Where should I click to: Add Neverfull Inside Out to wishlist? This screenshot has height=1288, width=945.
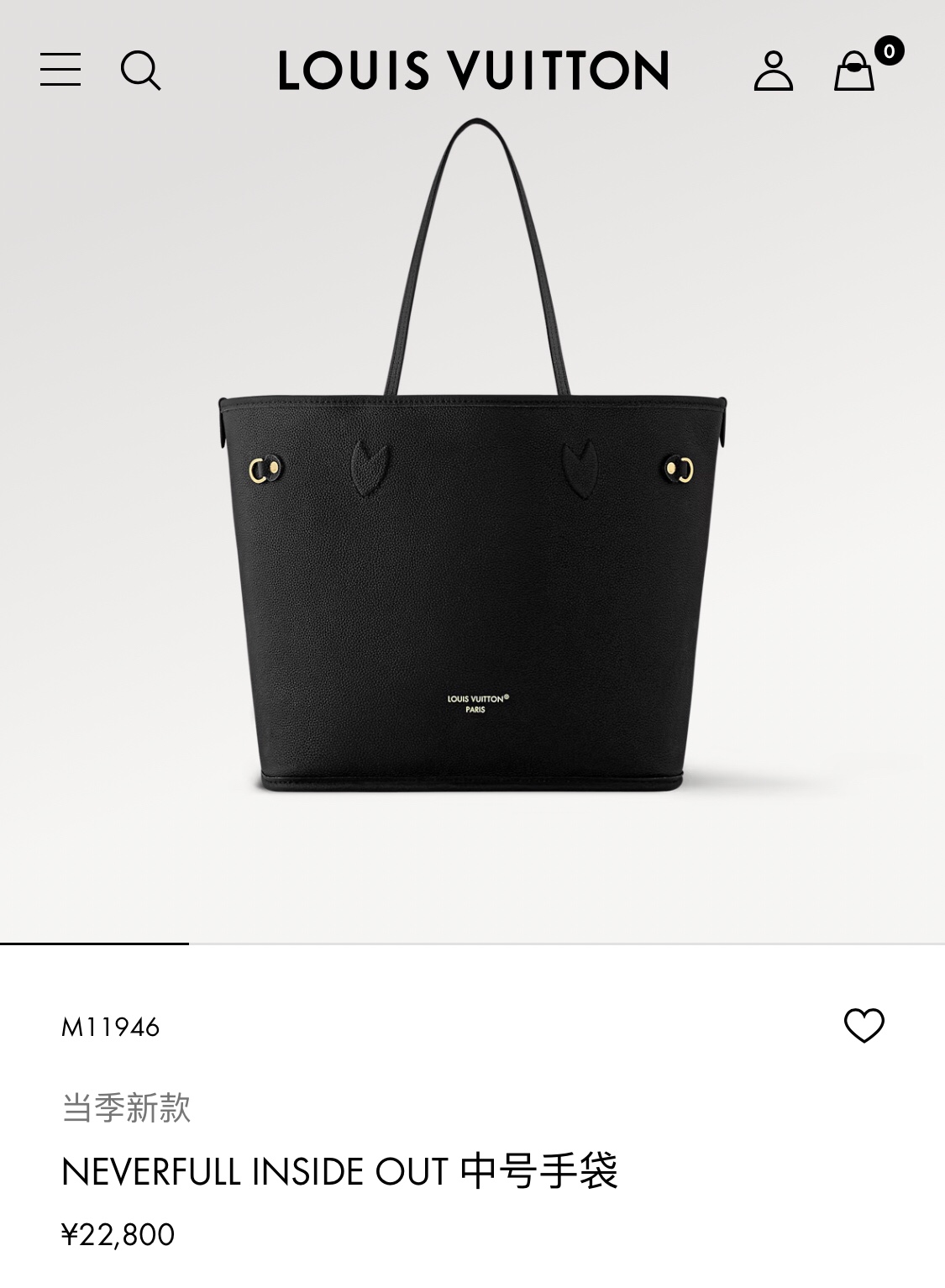point(864,1025)
